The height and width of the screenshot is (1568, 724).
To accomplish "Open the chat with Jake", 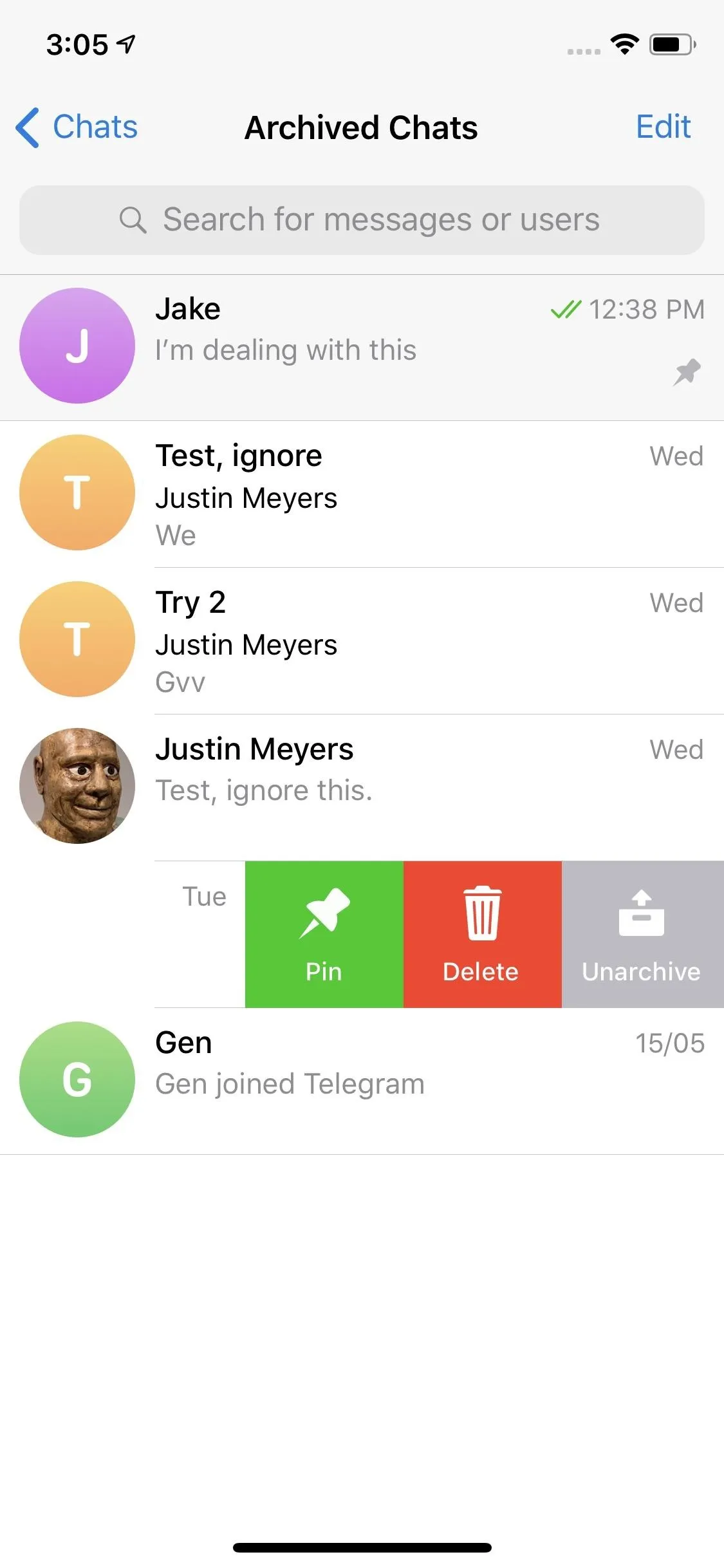I will coord(362,348).
